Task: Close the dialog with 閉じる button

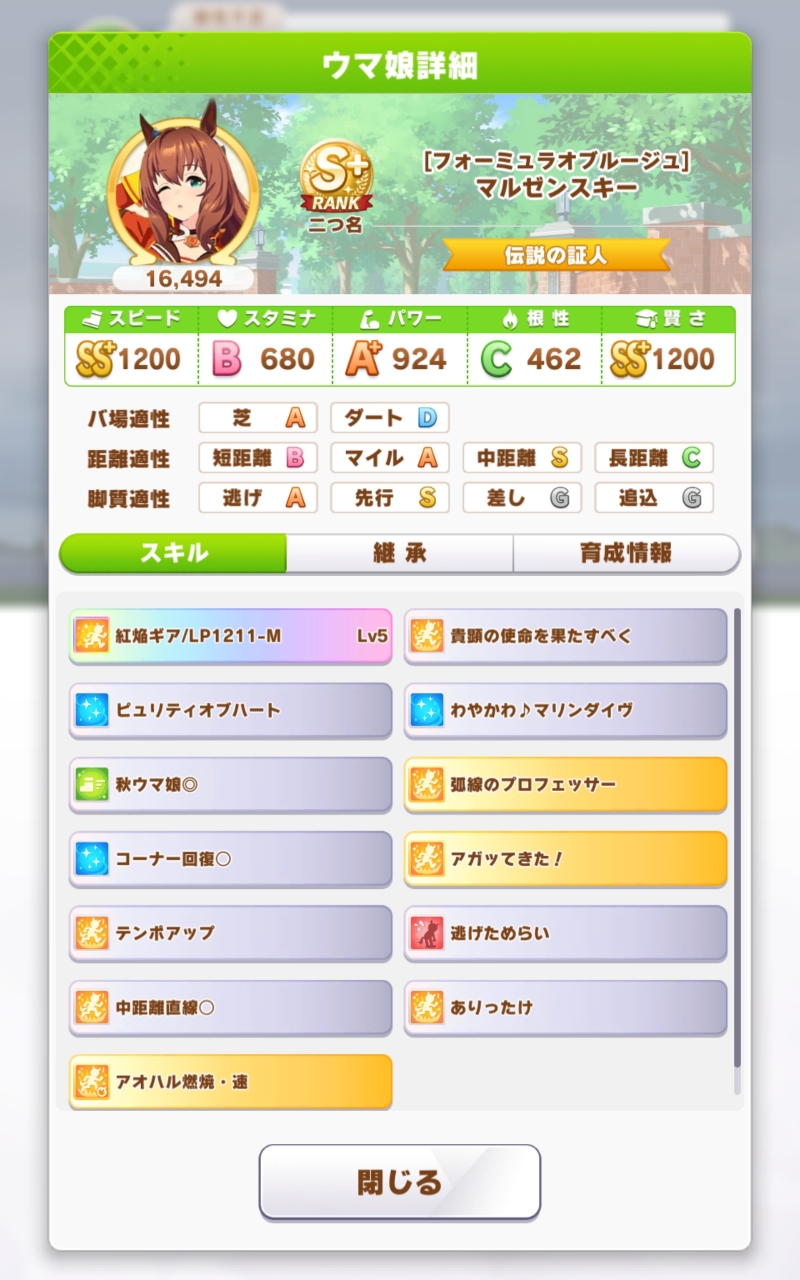Action: 399,1182
